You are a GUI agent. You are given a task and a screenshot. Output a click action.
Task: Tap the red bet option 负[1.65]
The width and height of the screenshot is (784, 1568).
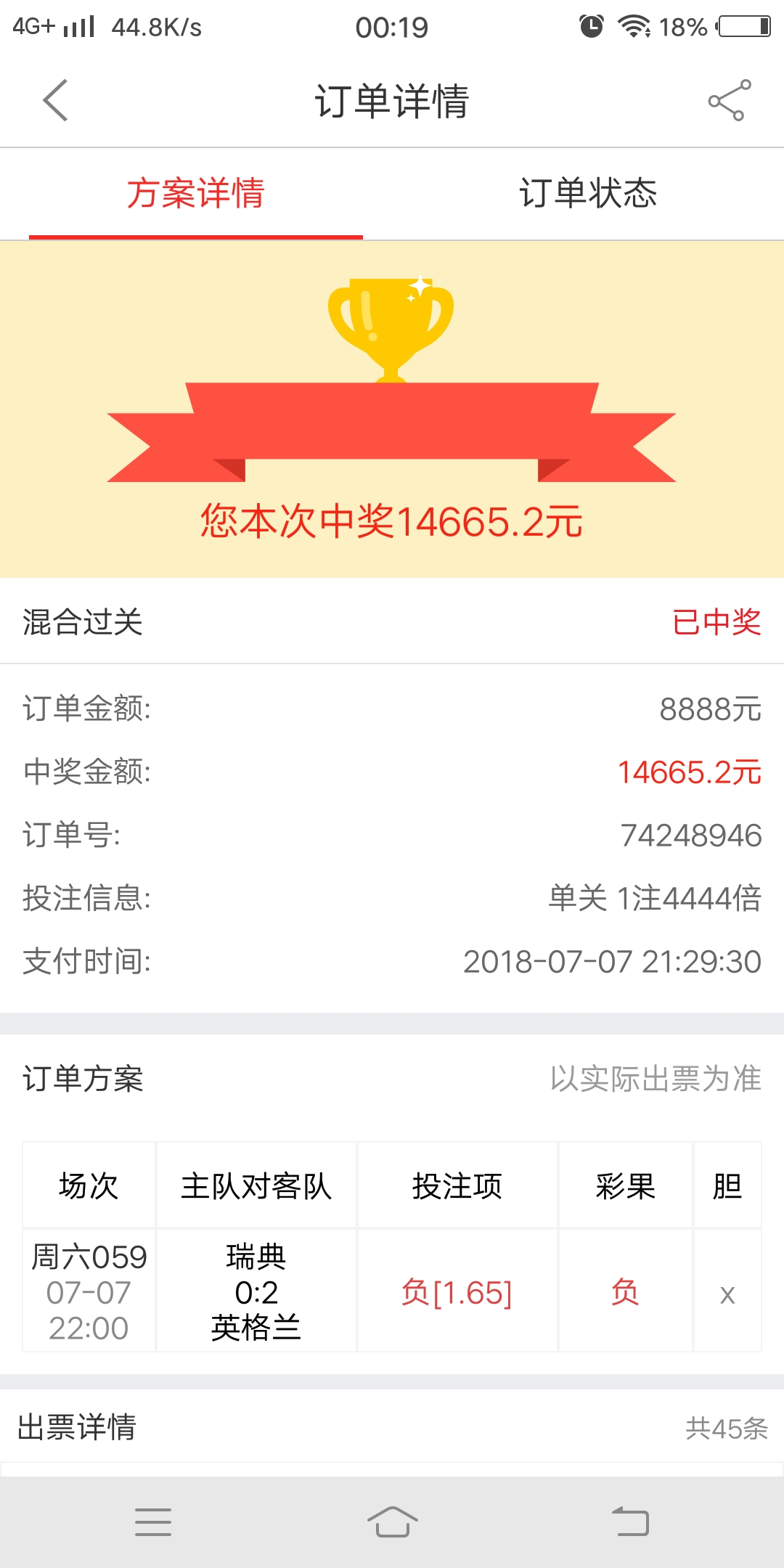pyautogui.click(x=458, y=1292)
